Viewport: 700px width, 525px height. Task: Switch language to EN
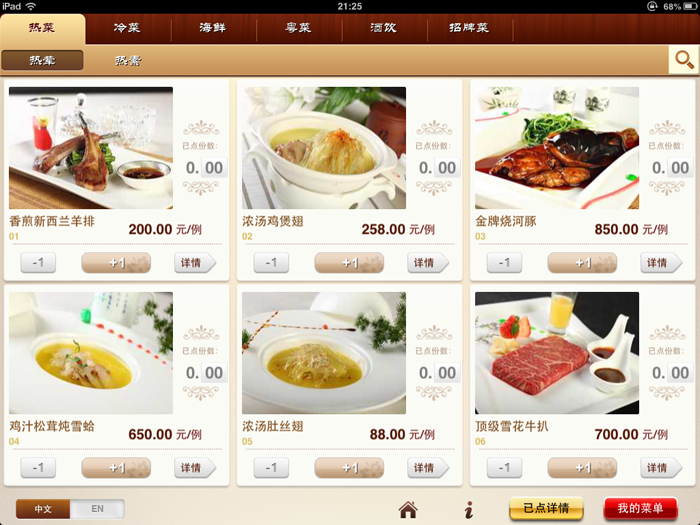(x=97, y=509)
